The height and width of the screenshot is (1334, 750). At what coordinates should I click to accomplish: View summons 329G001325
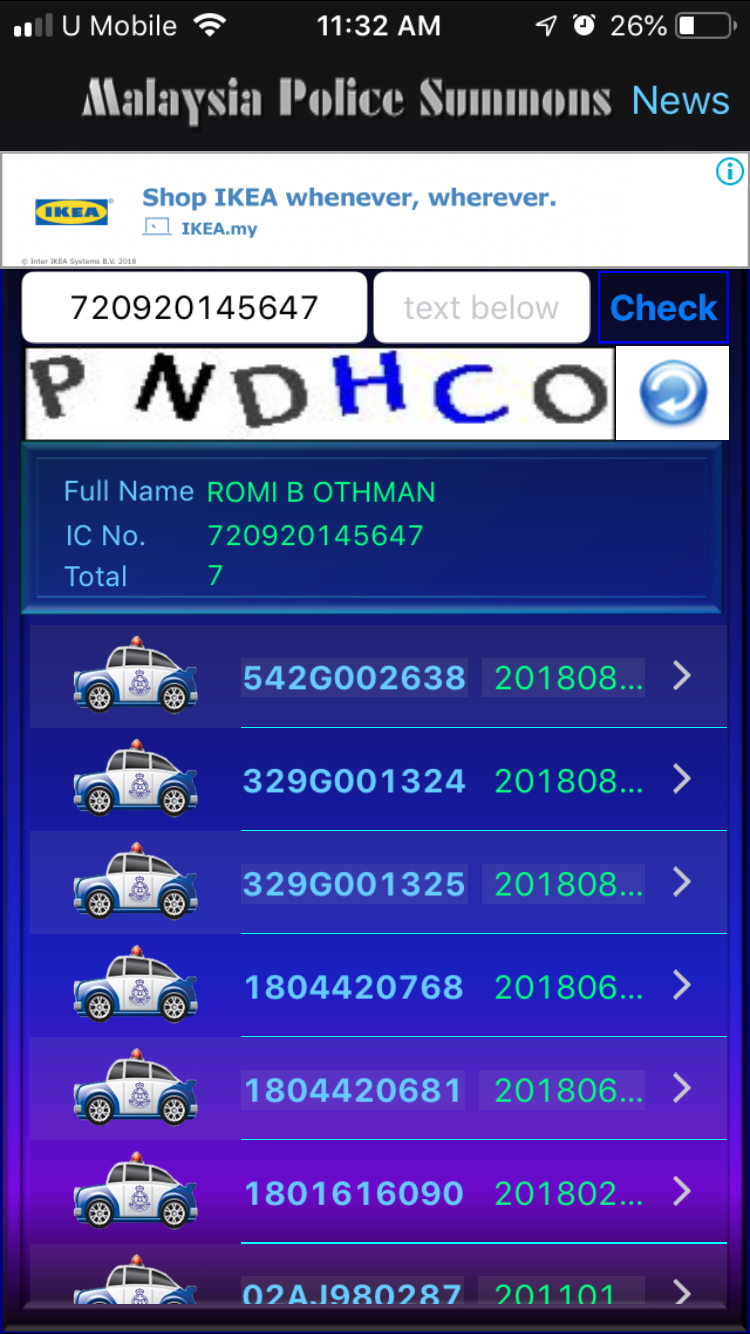(x=378, y=883)
